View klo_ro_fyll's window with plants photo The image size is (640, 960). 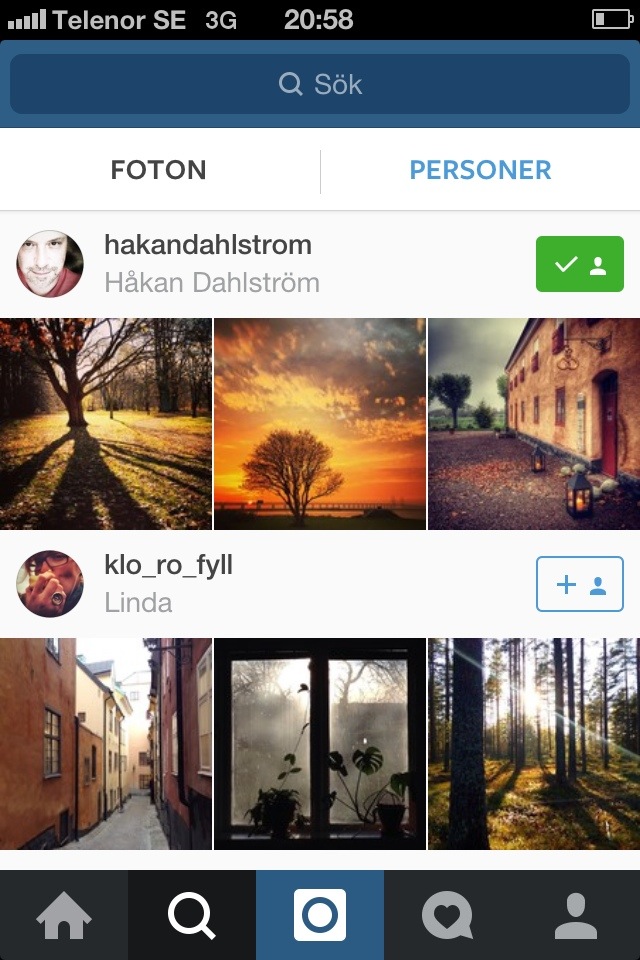tap(320, 744)
